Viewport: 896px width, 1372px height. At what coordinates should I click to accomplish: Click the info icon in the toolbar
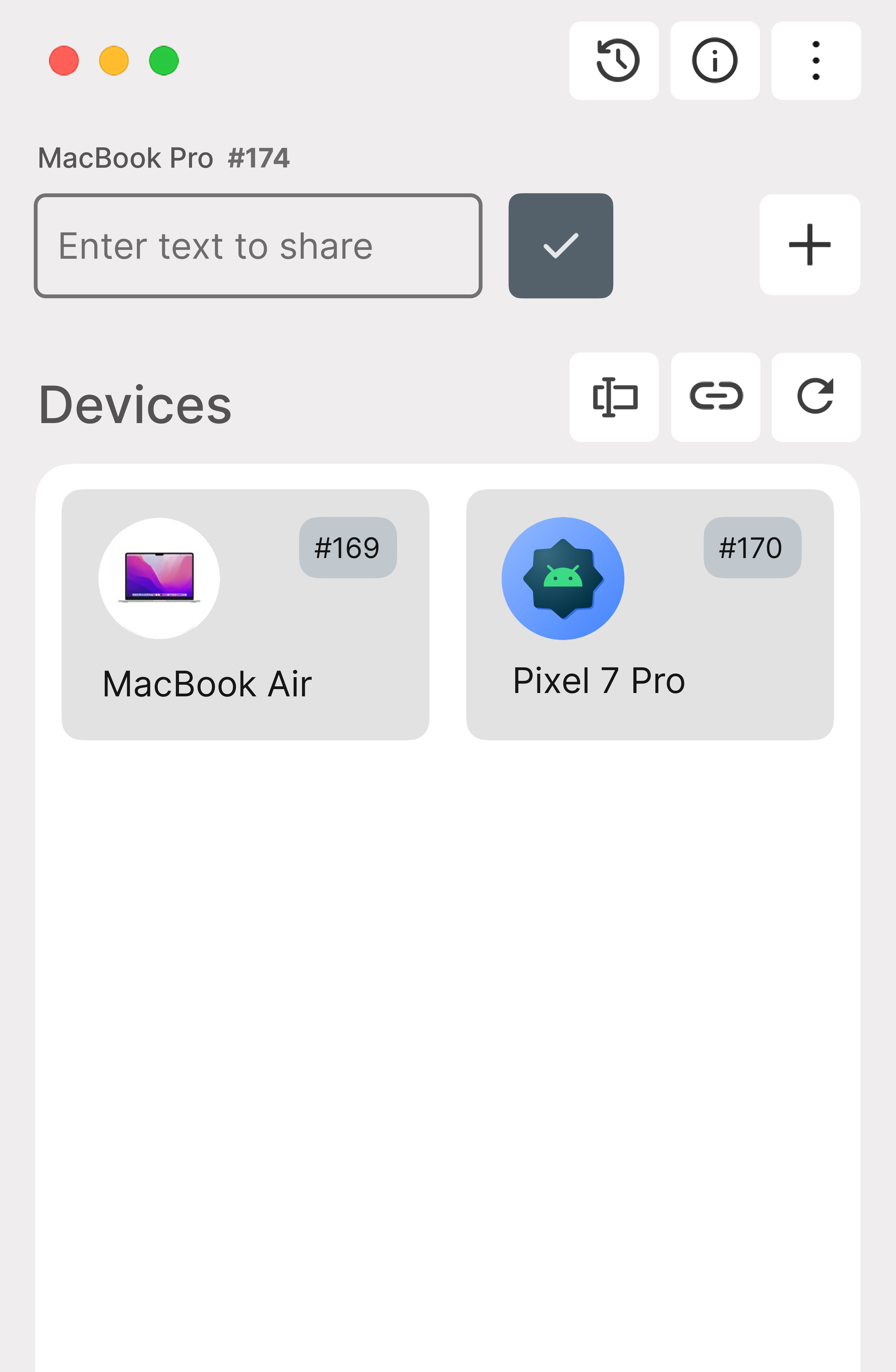tap(714, 60)
